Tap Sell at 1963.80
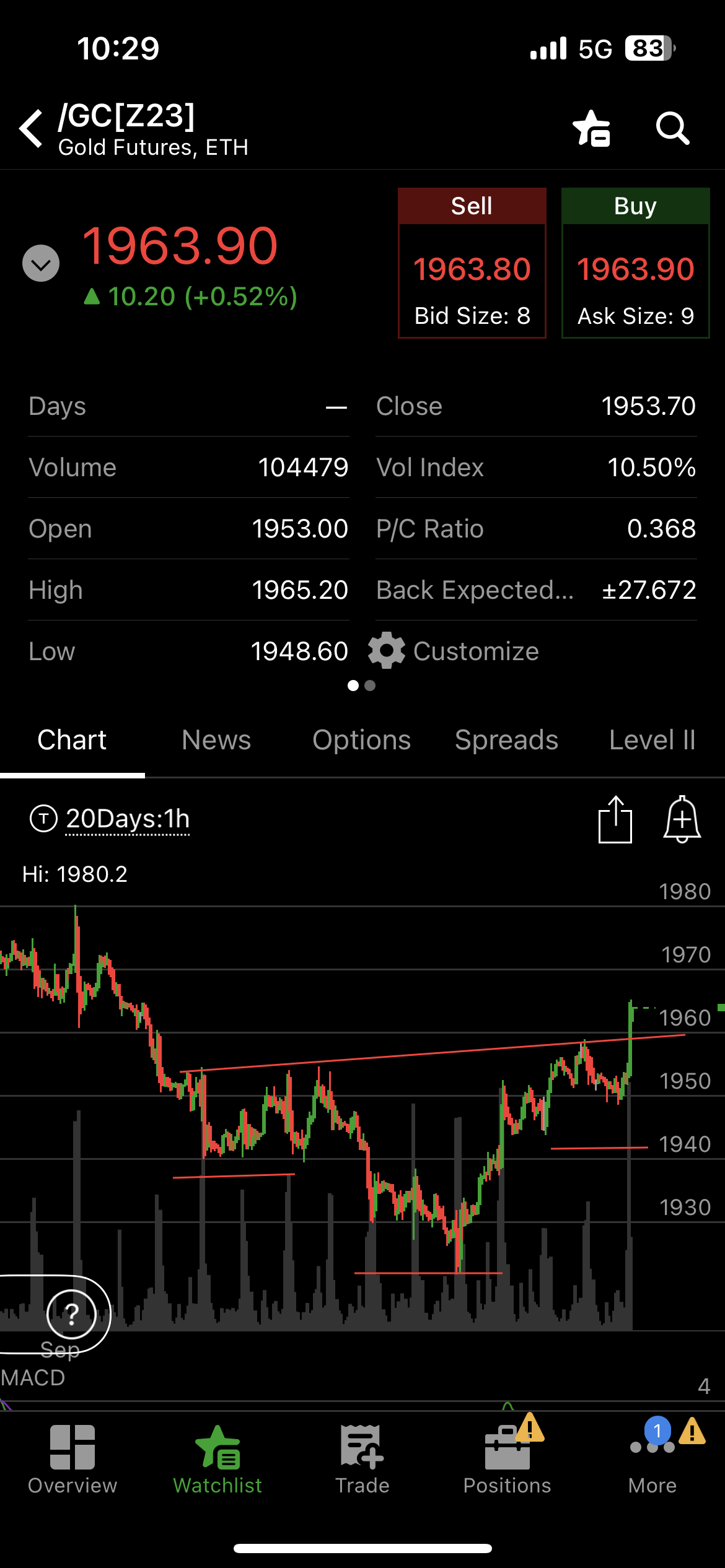 (x=472, y=263)
